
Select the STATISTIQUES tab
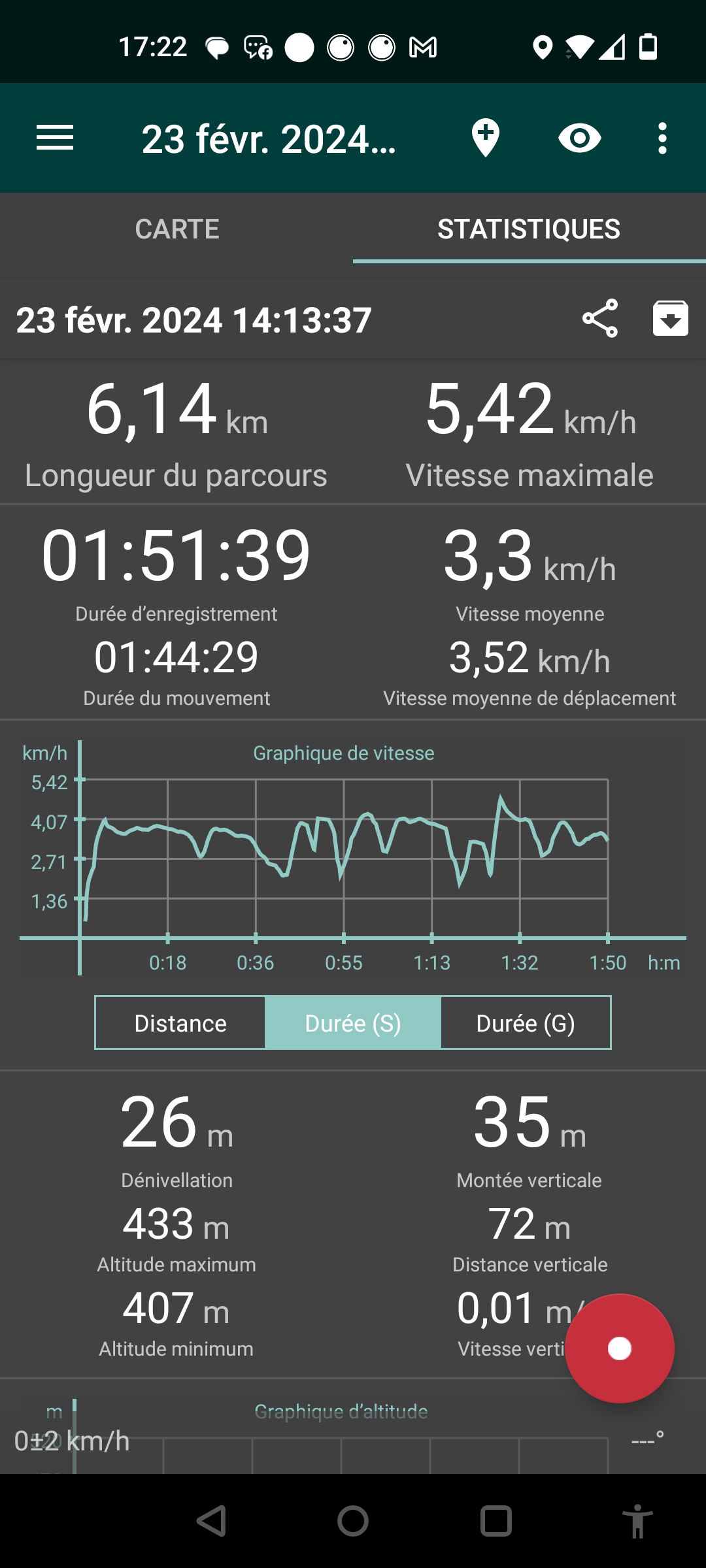pos(529,229)
